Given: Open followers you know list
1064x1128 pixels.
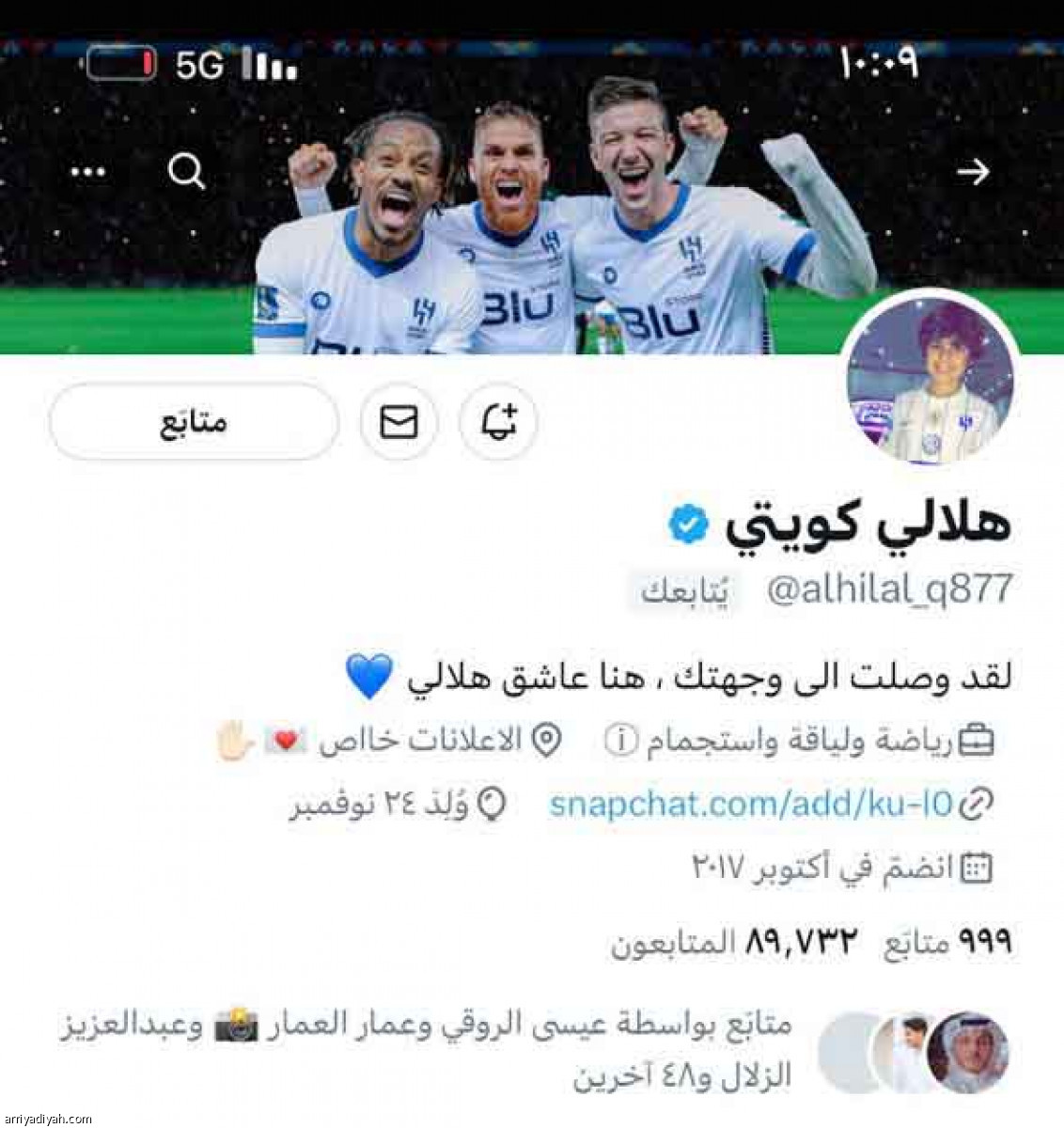Looking at the screenshot, I should [526, 1051].
